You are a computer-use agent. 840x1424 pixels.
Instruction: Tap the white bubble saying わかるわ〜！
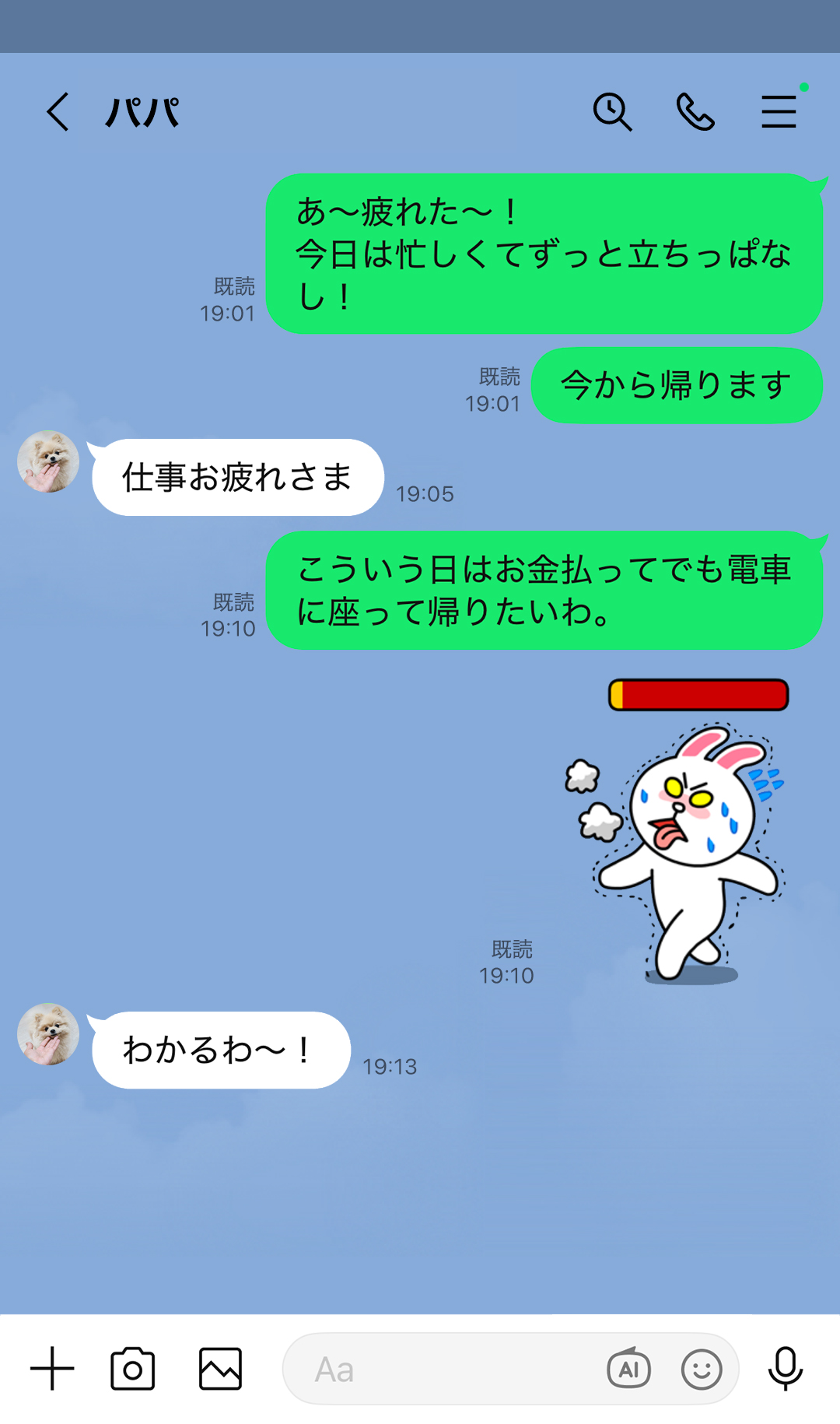pos(220,1049)
